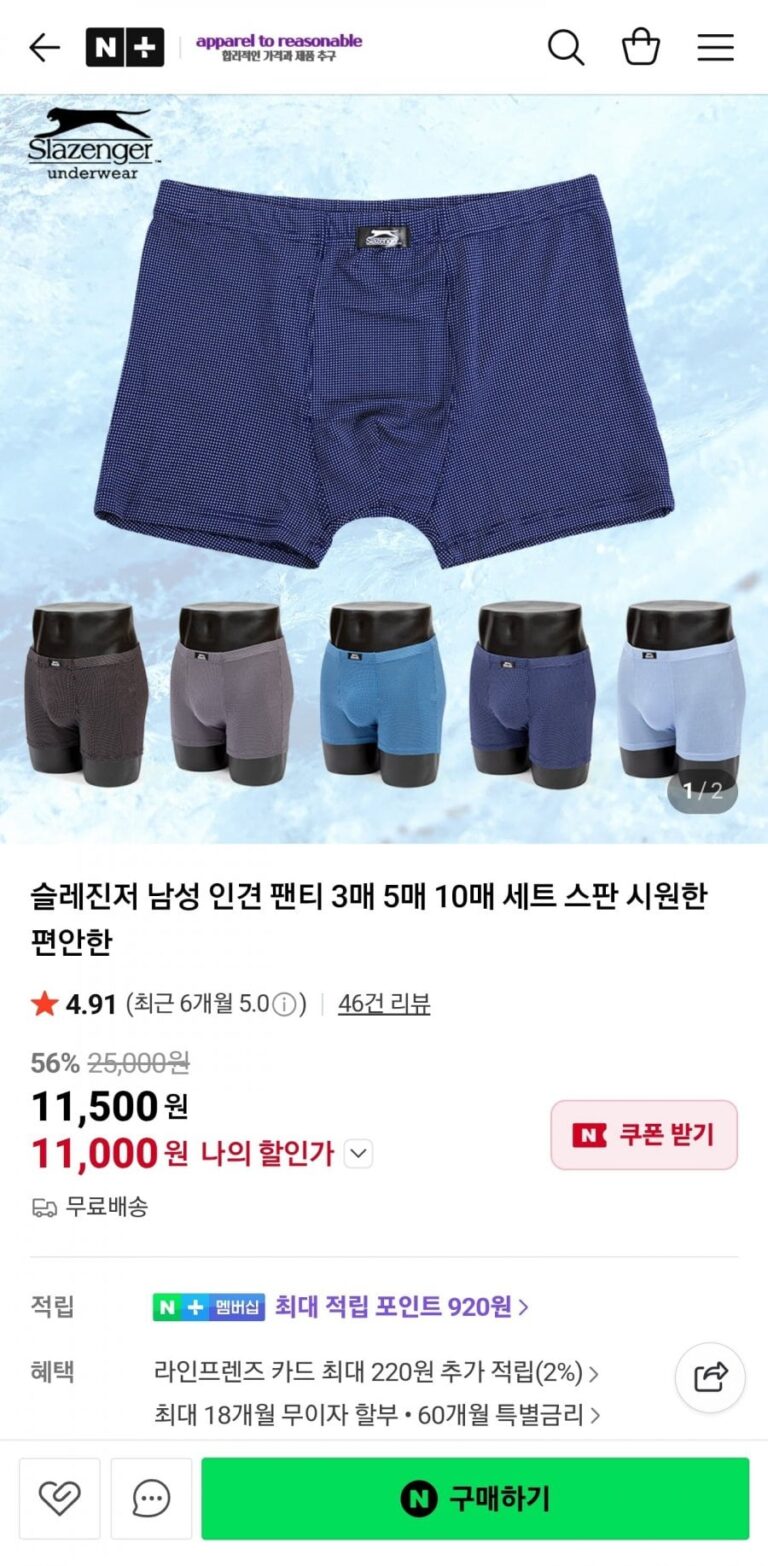Show info for 최근 6개월 rating

coord(284,1005)
